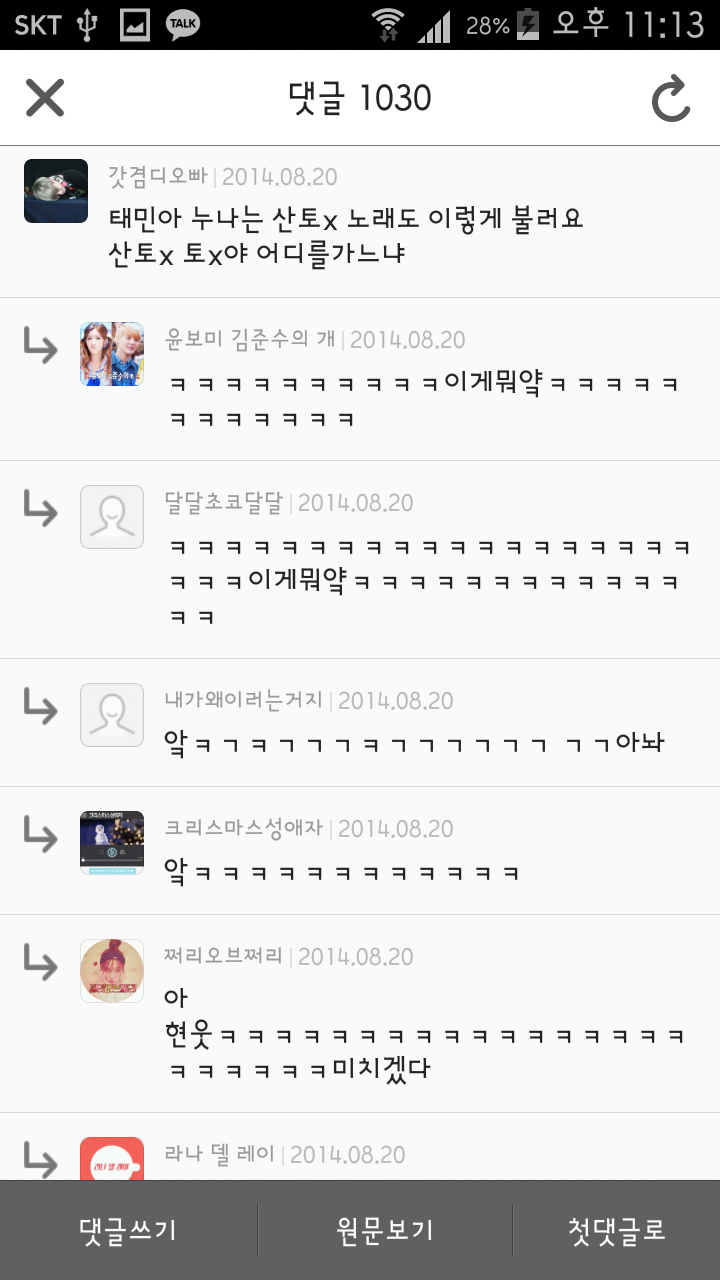720x1280 pixels.
Task: Open 크리스마스성애자's profile avatar
Action: [112, 843]
